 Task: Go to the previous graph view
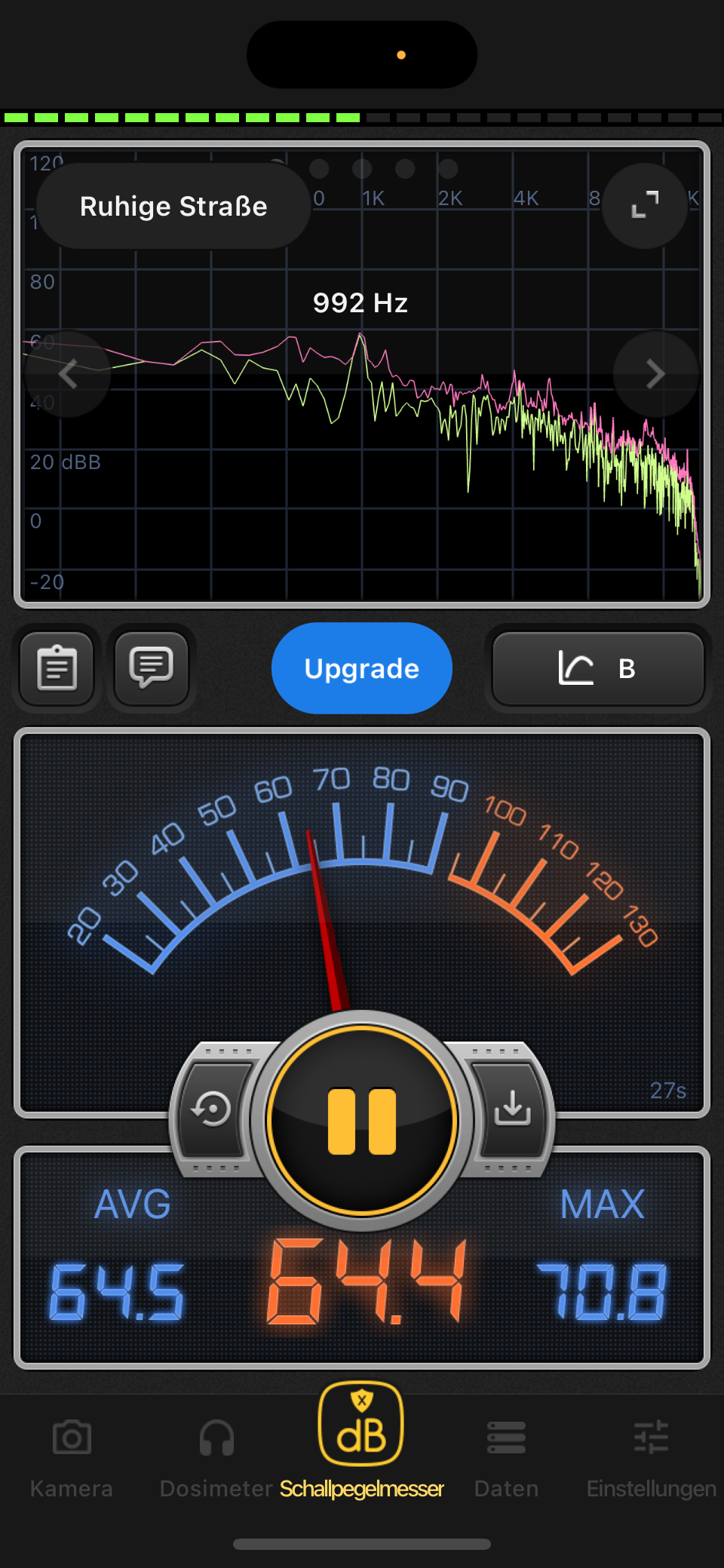tap(68, 374)
